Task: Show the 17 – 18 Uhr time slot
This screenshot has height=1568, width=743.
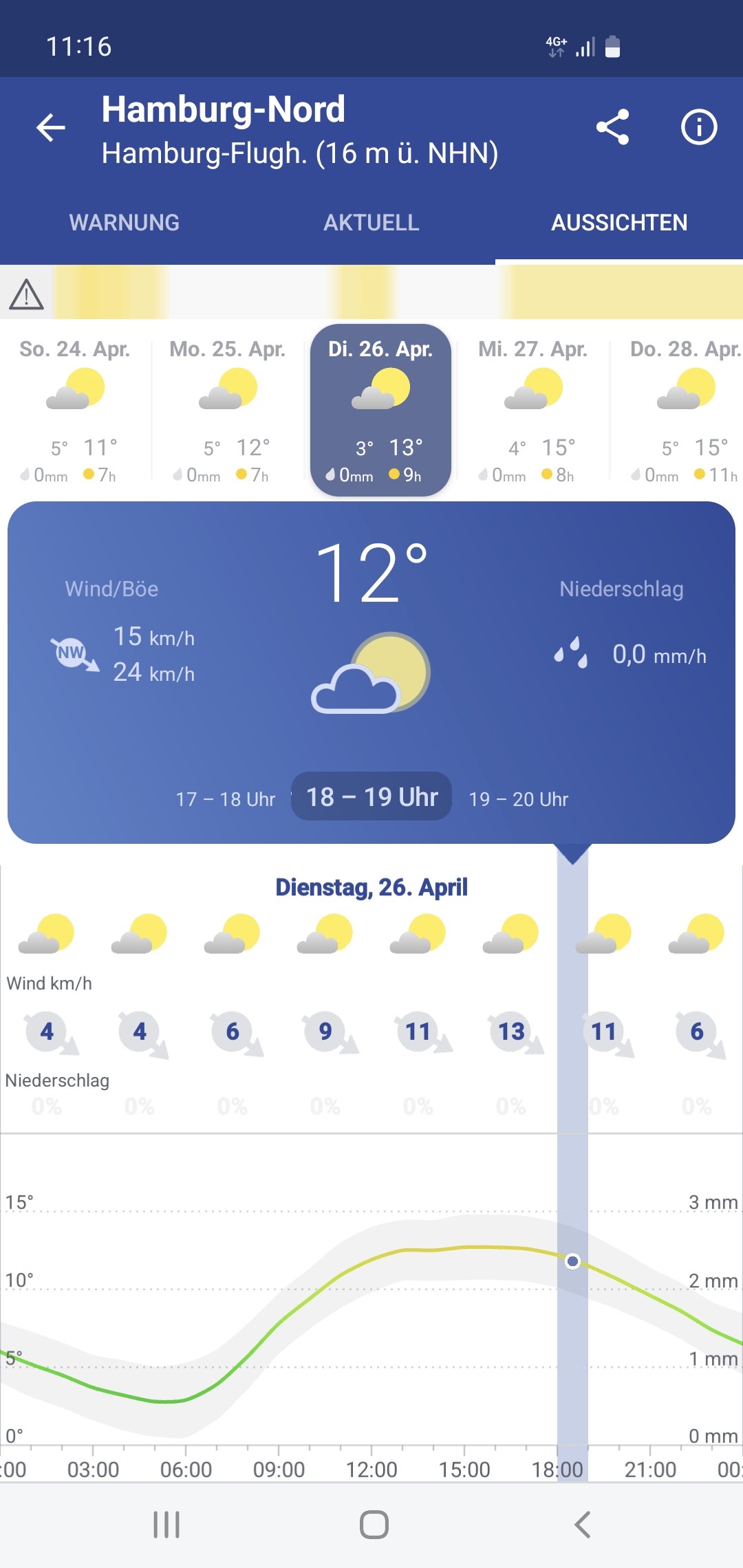Action: tap(226, 799)
